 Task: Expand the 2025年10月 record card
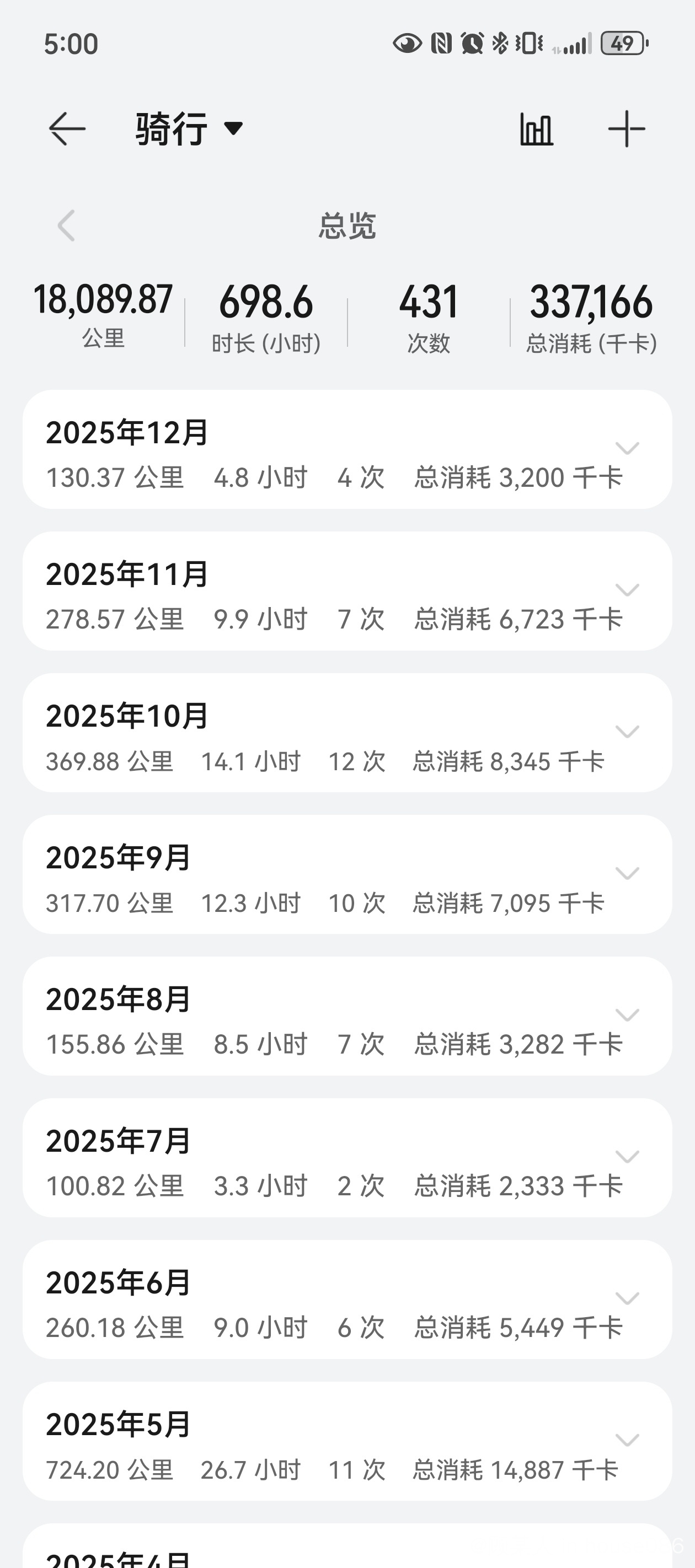[627, 732]
